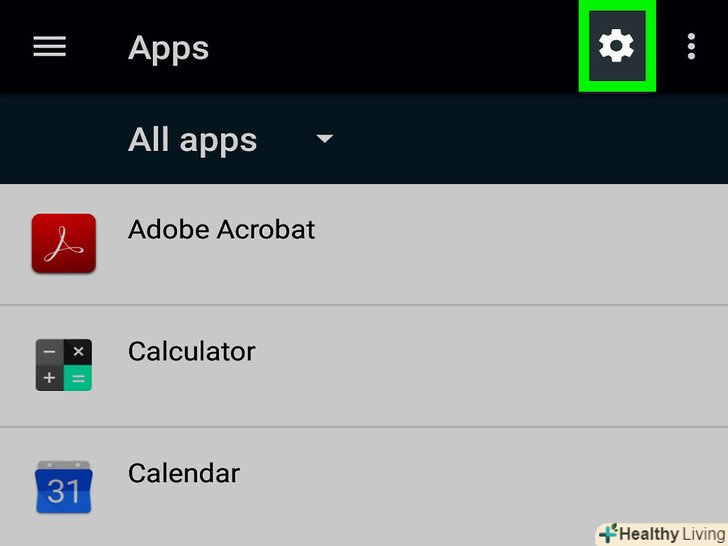The height and width of the screenshot is (546, 728).
Task: Open the hamburger navigation drawer
Action: click(49, 47)
